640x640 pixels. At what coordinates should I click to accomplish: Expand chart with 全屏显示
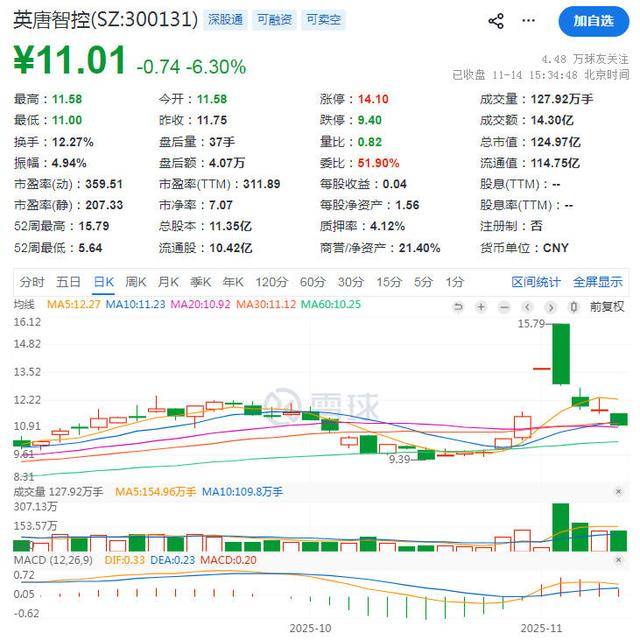coord(598,282)
